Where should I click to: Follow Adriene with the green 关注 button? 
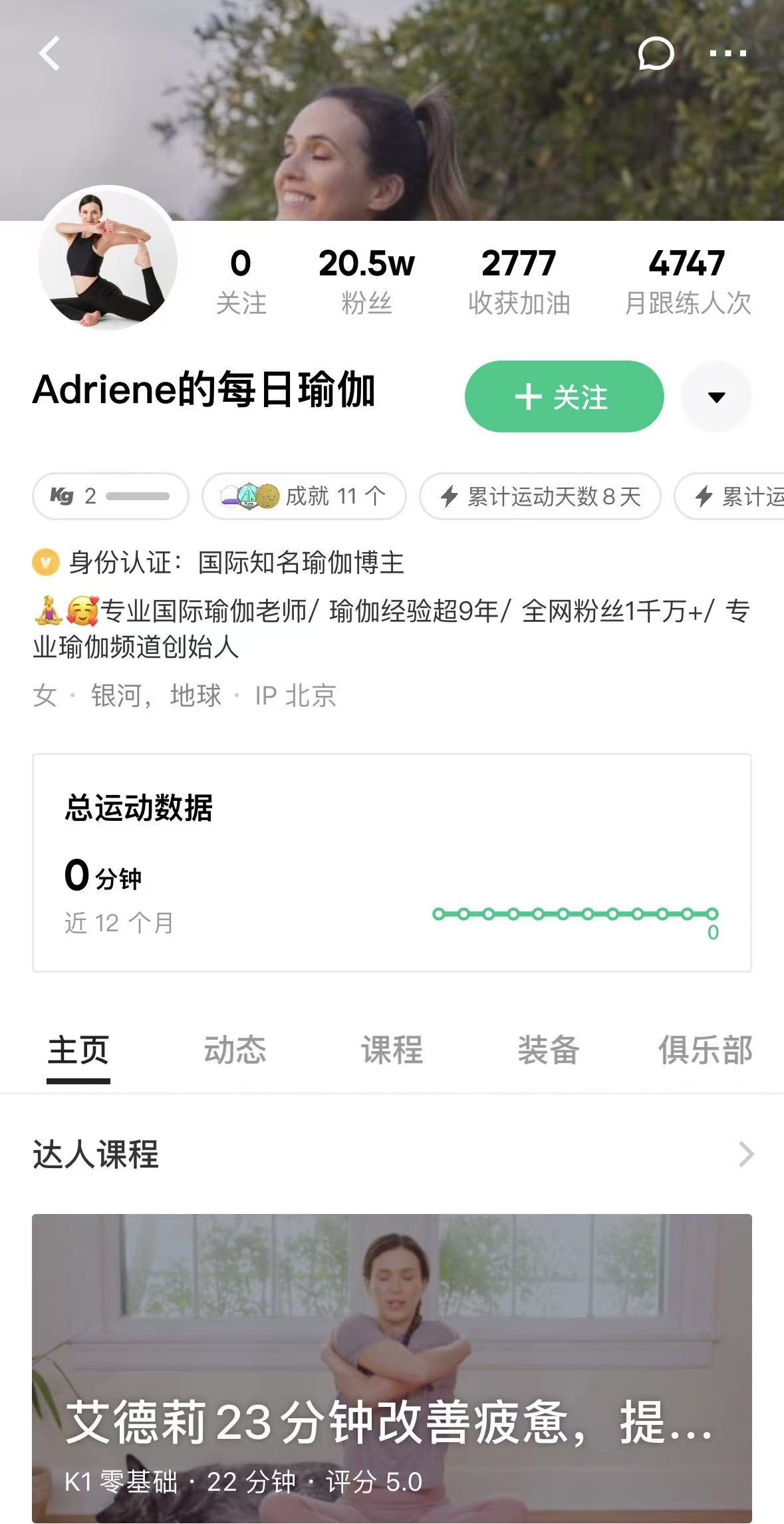[564, 396]
